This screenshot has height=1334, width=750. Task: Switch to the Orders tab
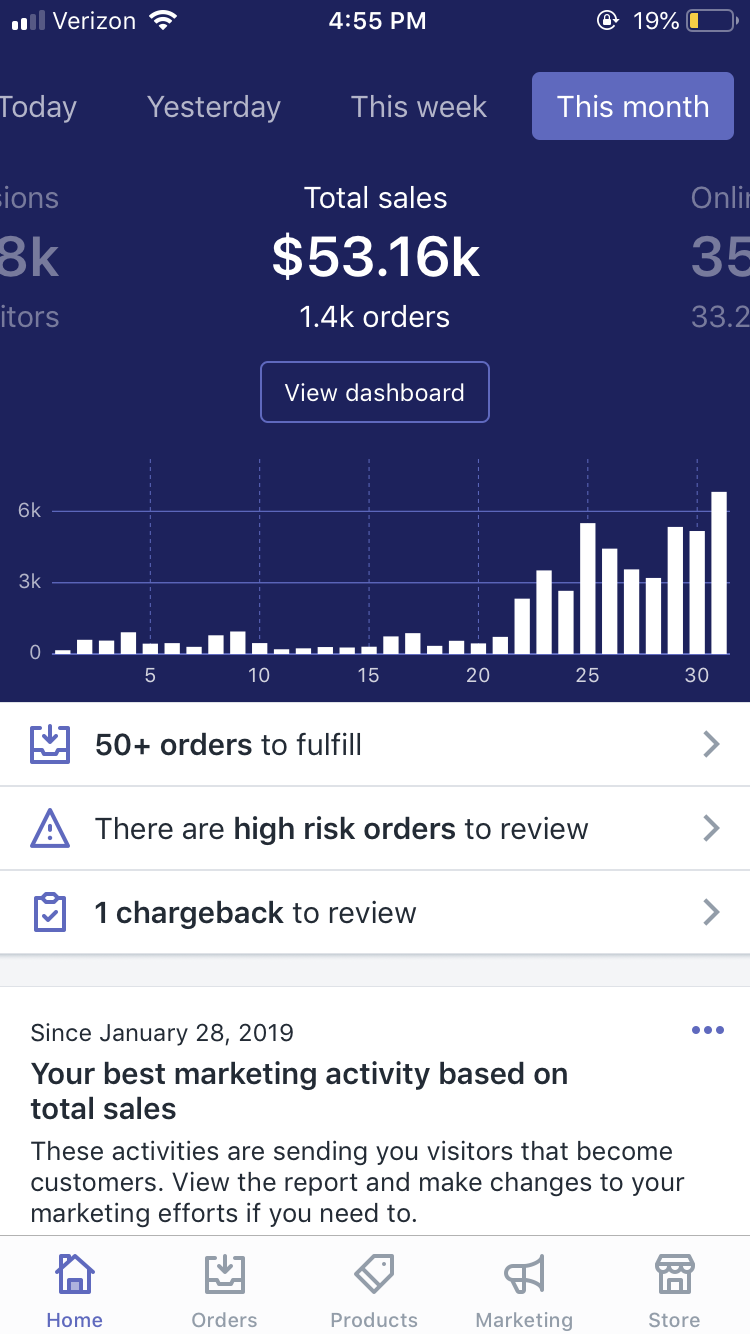click(x=224, y=1291)
